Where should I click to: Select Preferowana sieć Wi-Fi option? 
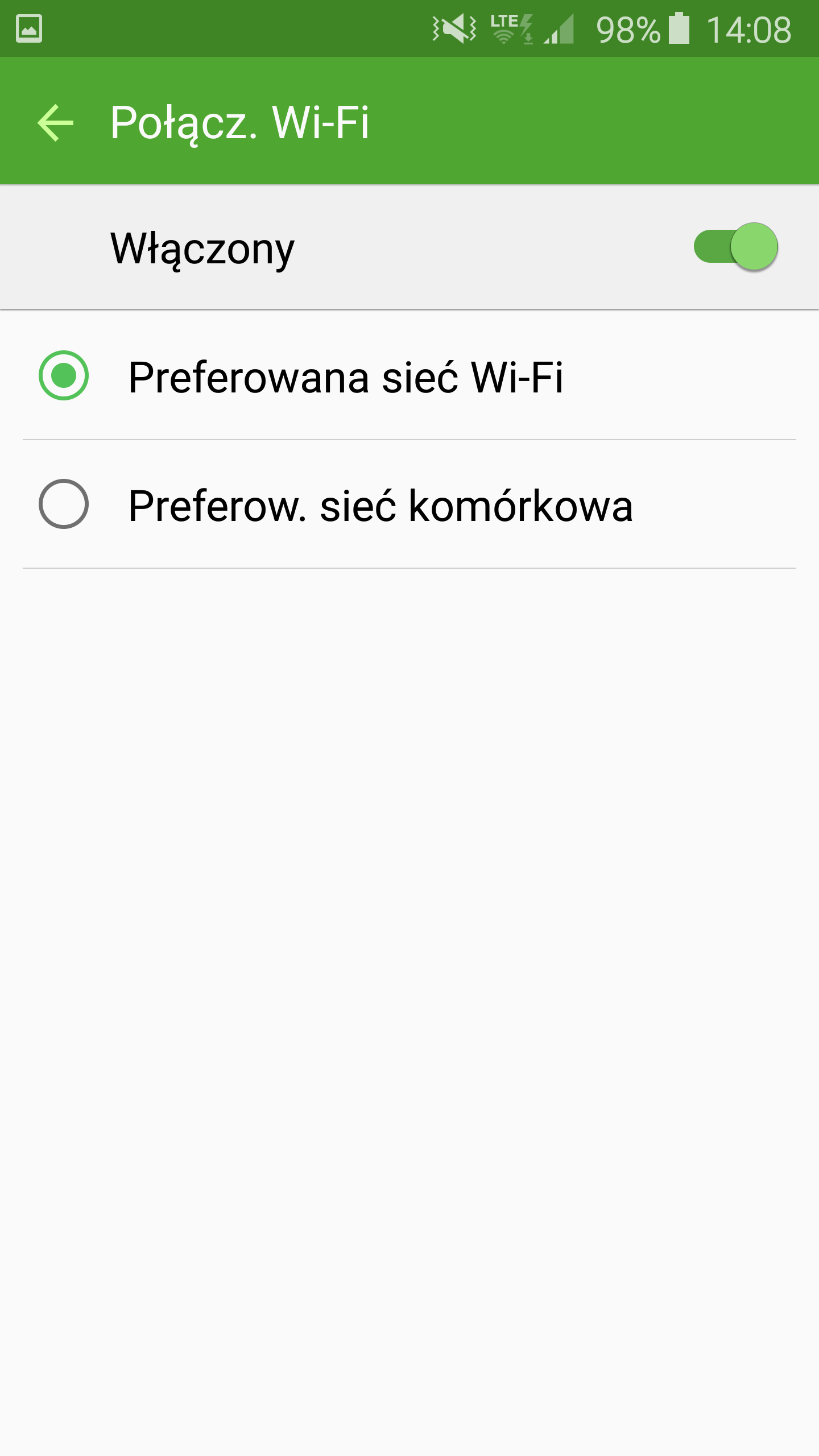[x=409, y=376]
